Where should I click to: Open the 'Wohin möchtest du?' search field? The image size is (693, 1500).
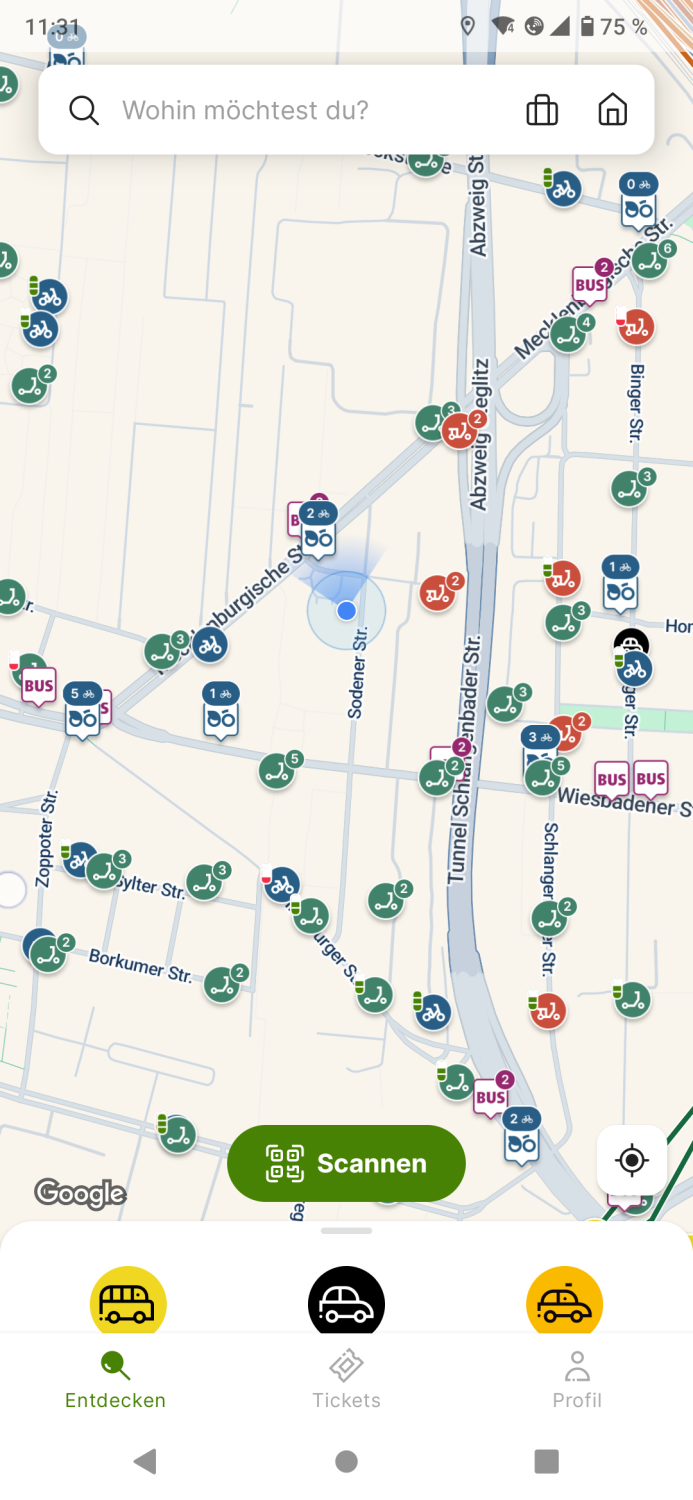point(290,110)
